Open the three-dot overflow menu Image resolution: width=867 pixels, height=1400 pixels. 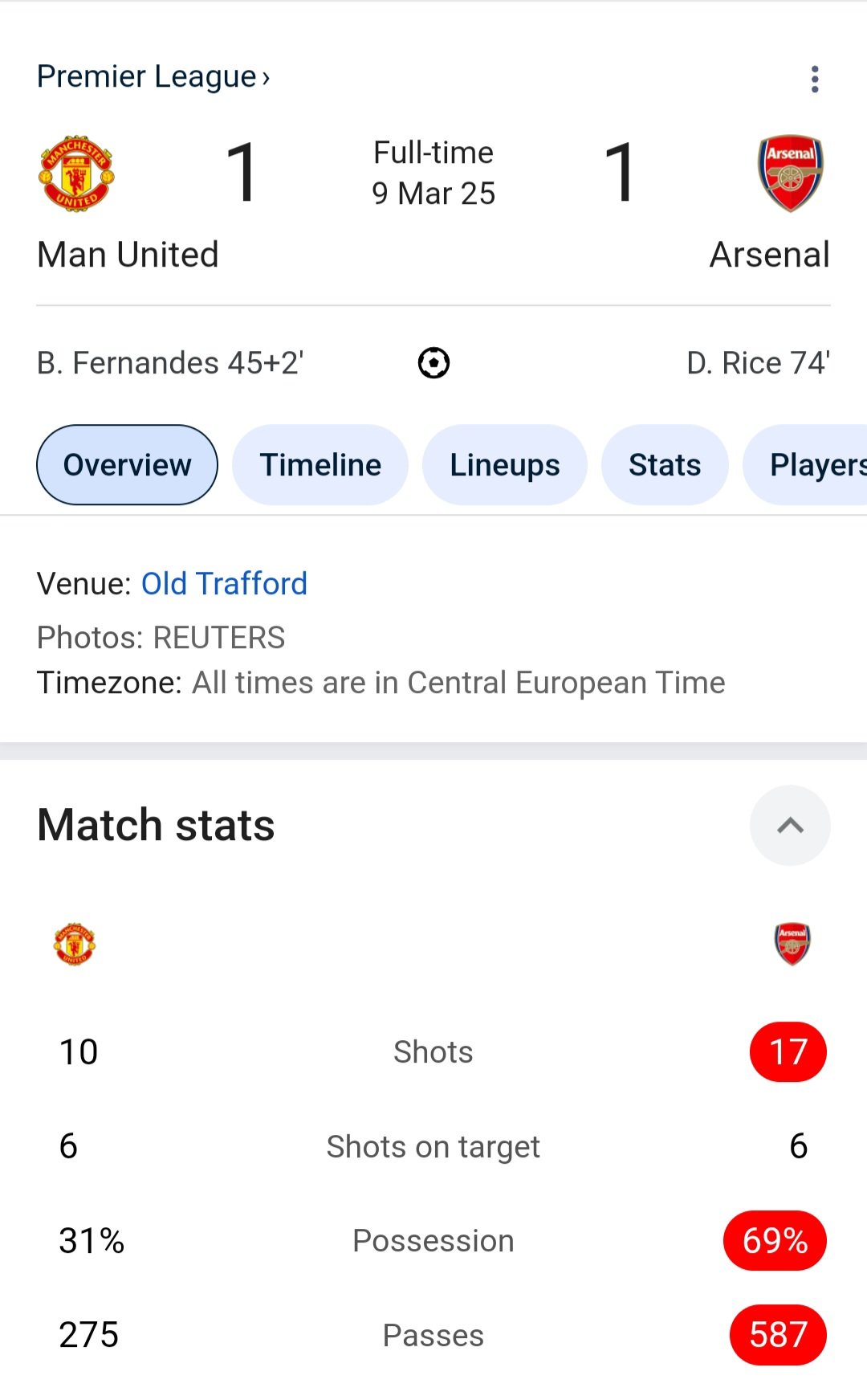[815, 79]
